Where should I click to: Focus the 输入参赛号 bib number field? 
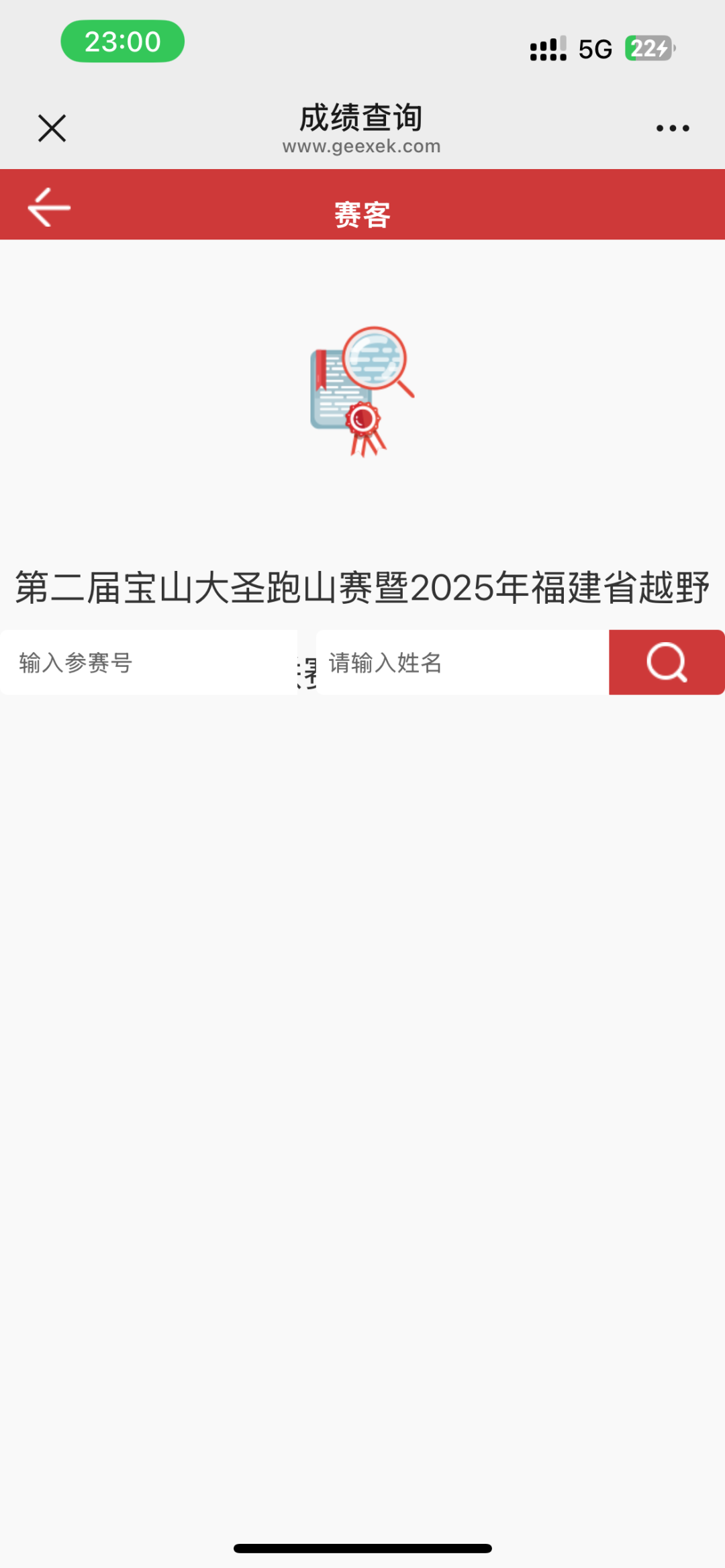pyautogui.click(x=148, y=662)
